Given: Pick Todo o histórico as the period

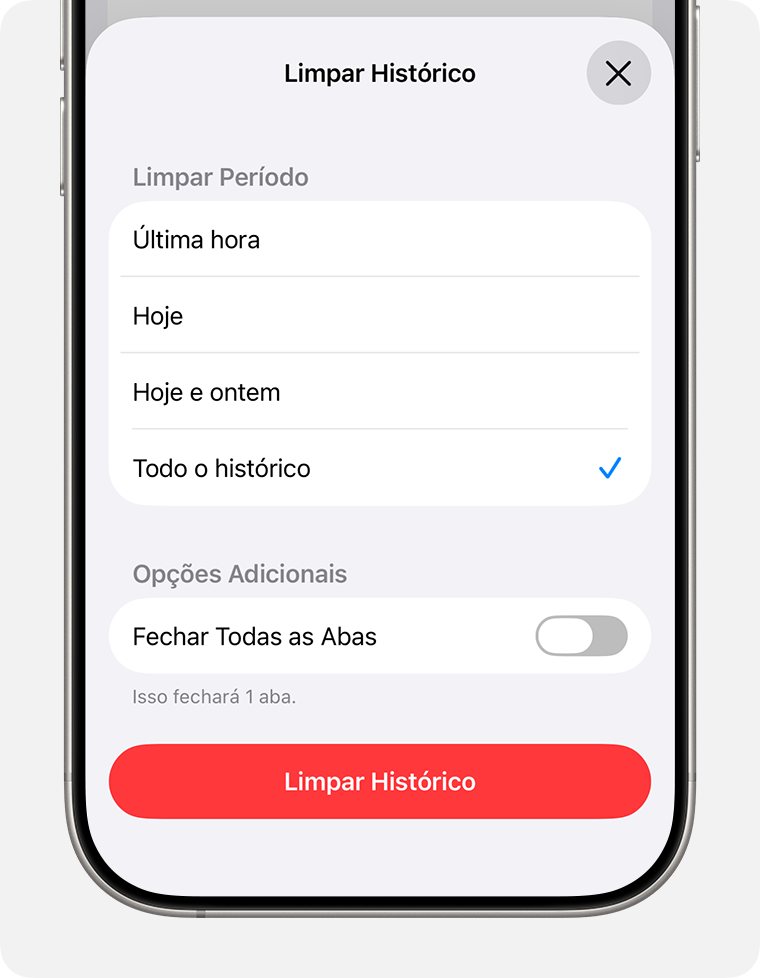Looking at the screenshot, I should pos(222,468).
